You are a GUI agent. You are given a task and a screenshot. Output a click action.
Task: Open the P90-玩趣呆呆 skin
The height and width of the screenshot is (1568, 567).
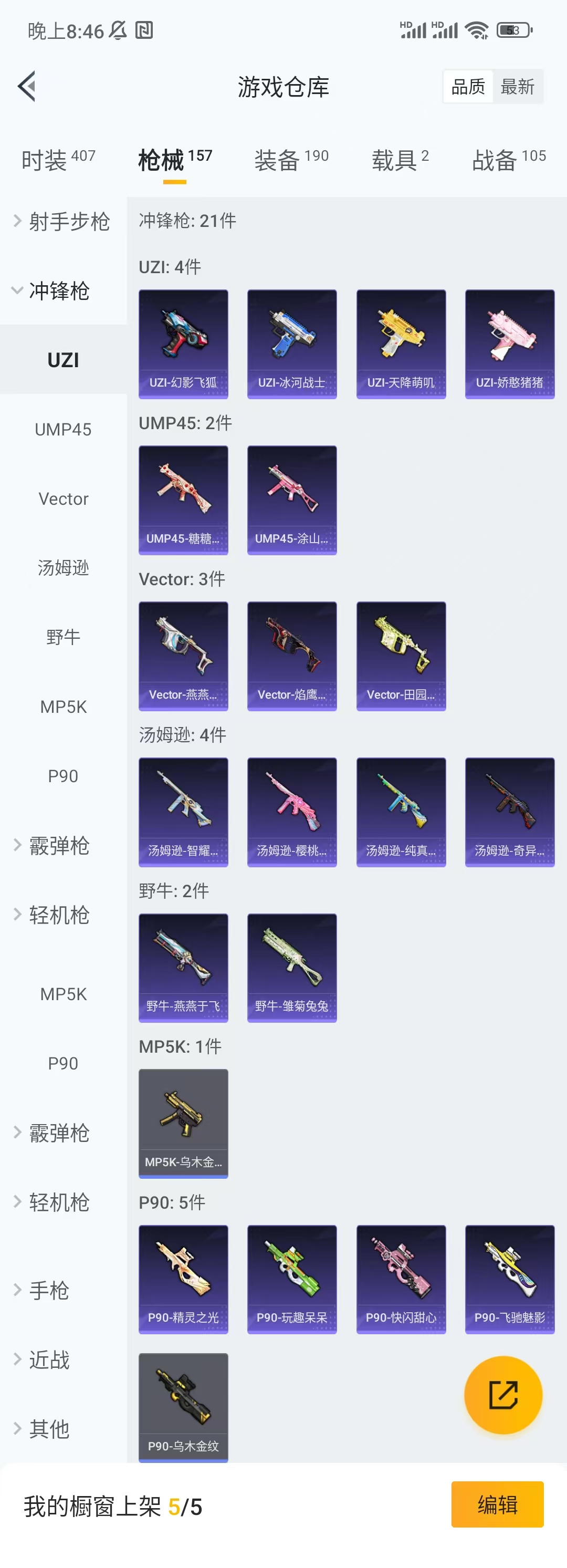(x=291, y=1279)
